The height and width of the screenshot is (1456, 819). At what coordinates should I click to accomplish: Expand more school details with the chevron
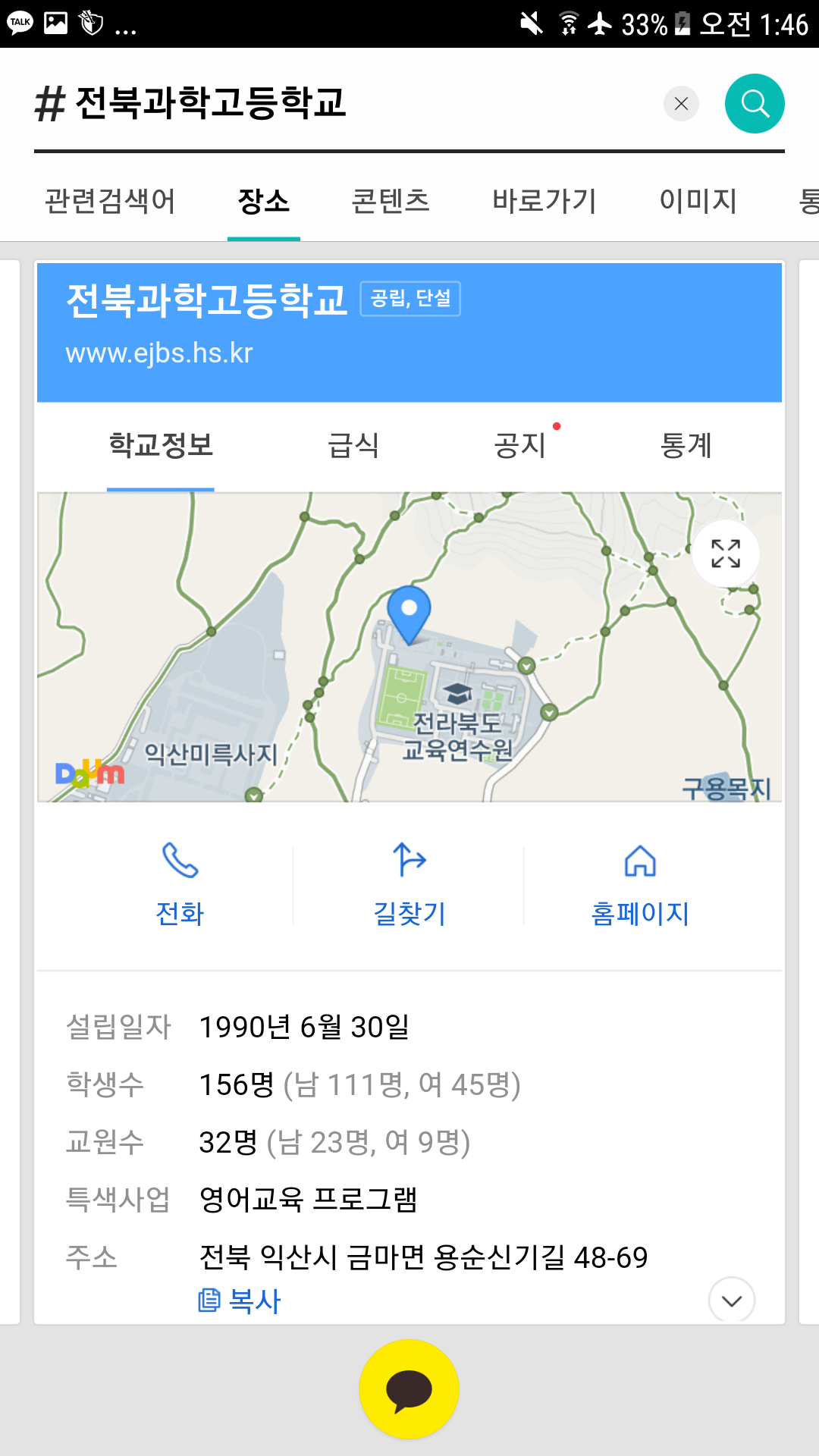(x=731, y=1301)
